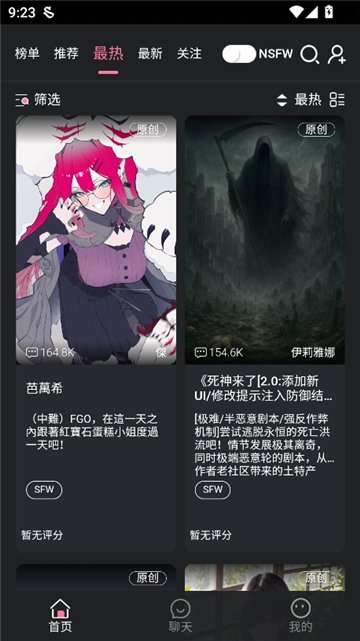Switch to the 榜单 tab
The image size is (360, 641).
click(x=27, y=54)
